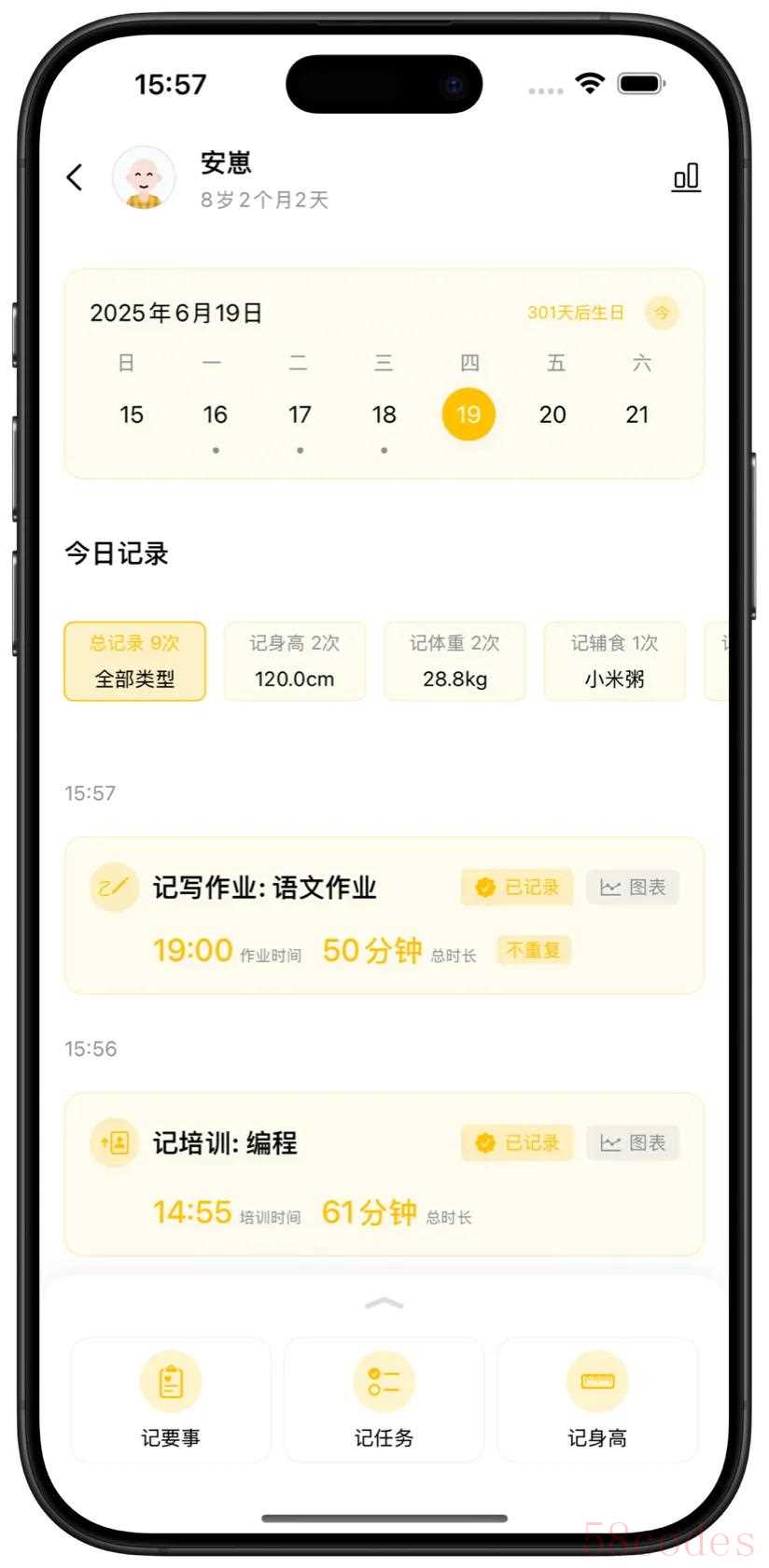The image size is (769, 1568).
Task: Open 图表 for the 编程 training record
Action: (x=633, y=1142)
